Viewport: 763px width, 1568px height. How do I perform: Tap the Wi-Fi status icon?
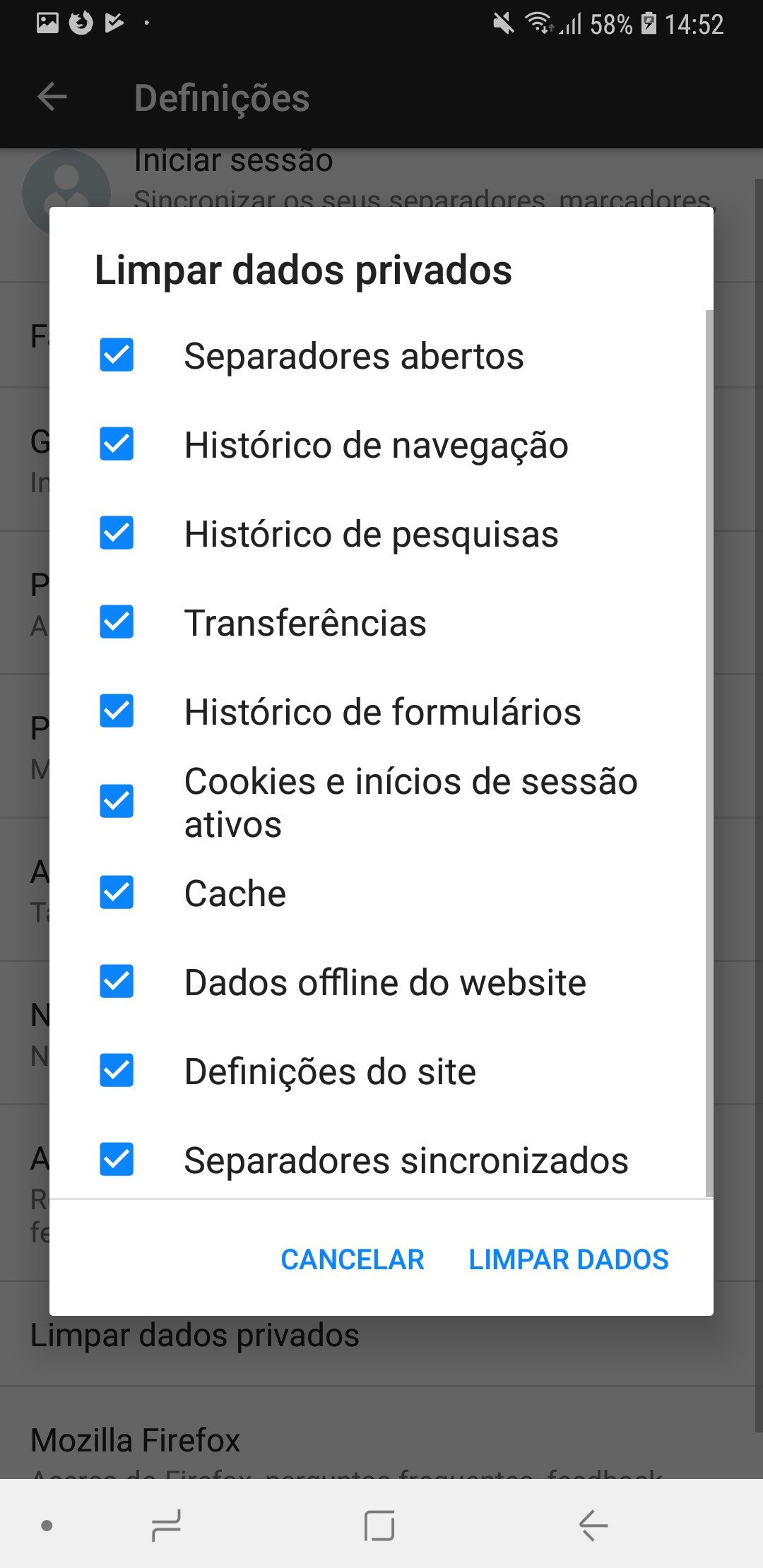coord(539,23)
